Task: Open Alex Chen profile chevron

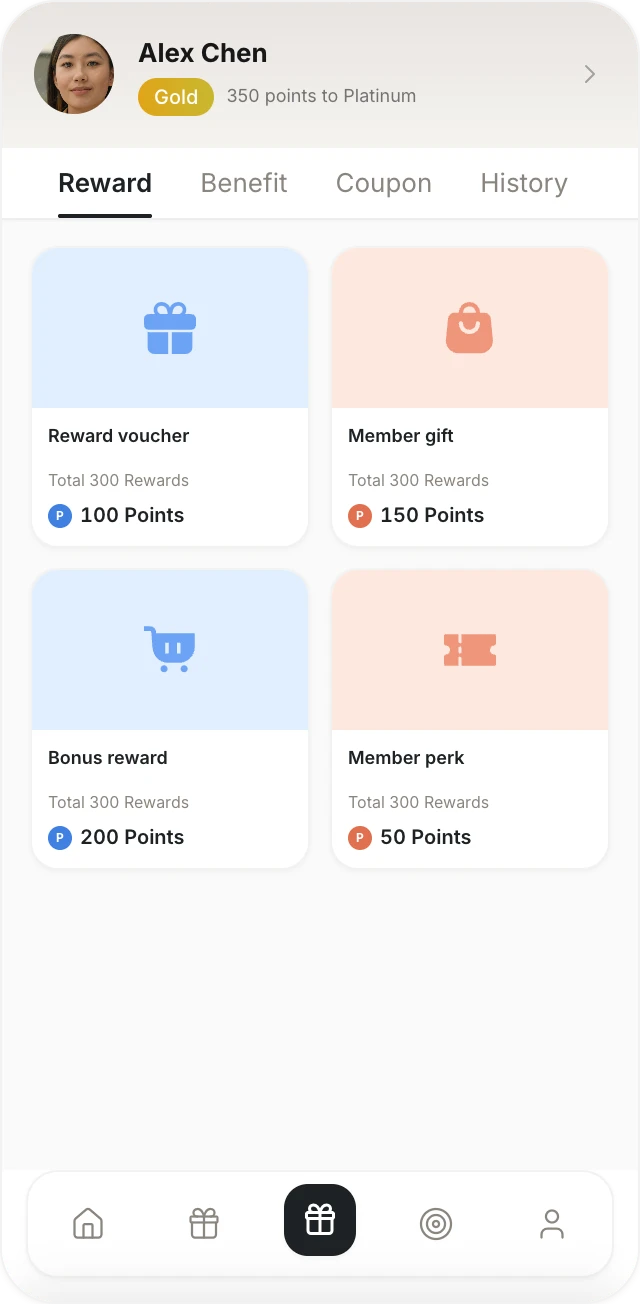Action: click(590, 74)
